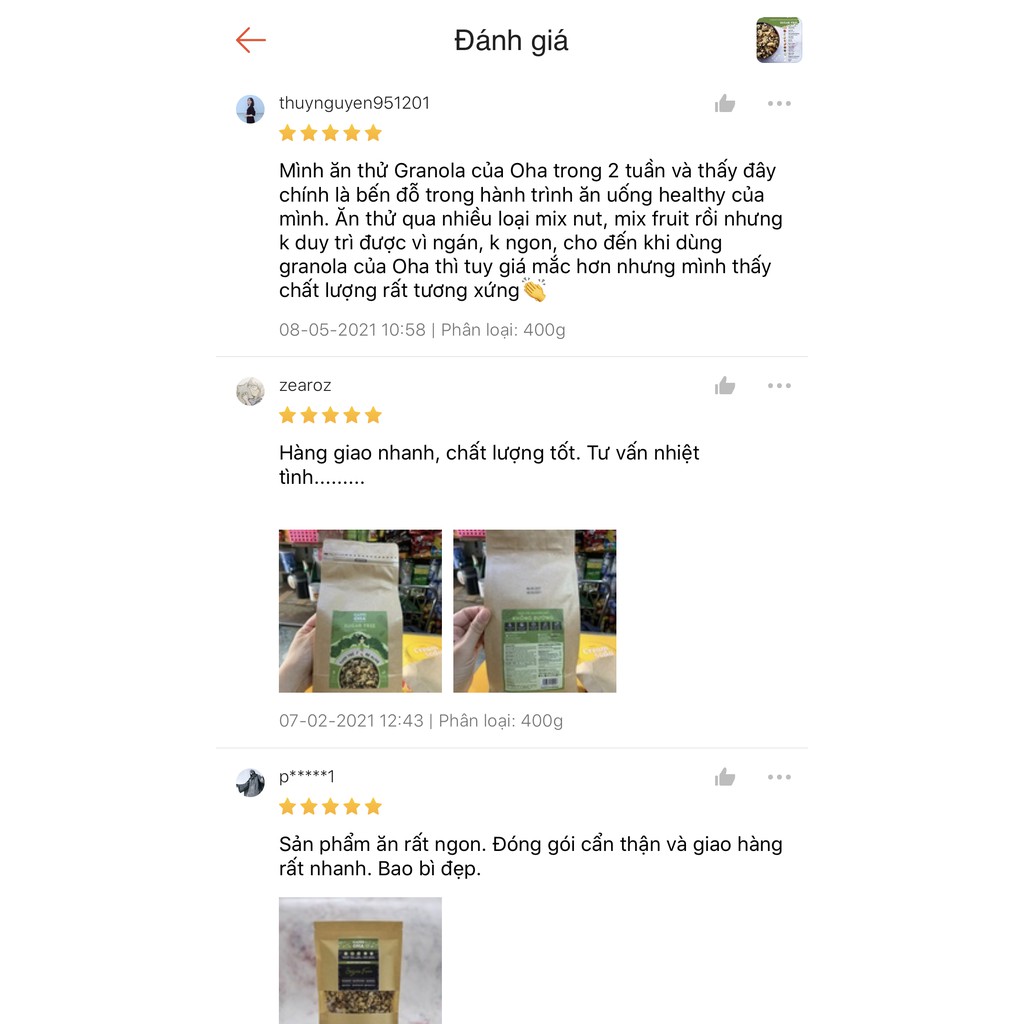Like thuynguyen951201's review
Viewport: 1024px width, 1024px height.
(725, 104)
